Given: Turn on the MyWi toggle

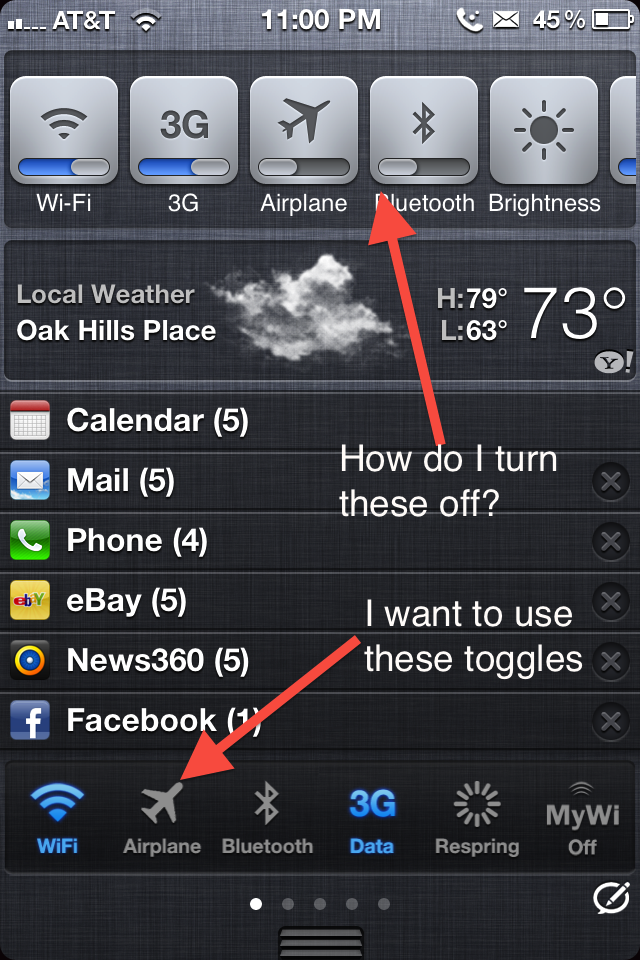Looking at the screenshot, I should tap(582, 816).
